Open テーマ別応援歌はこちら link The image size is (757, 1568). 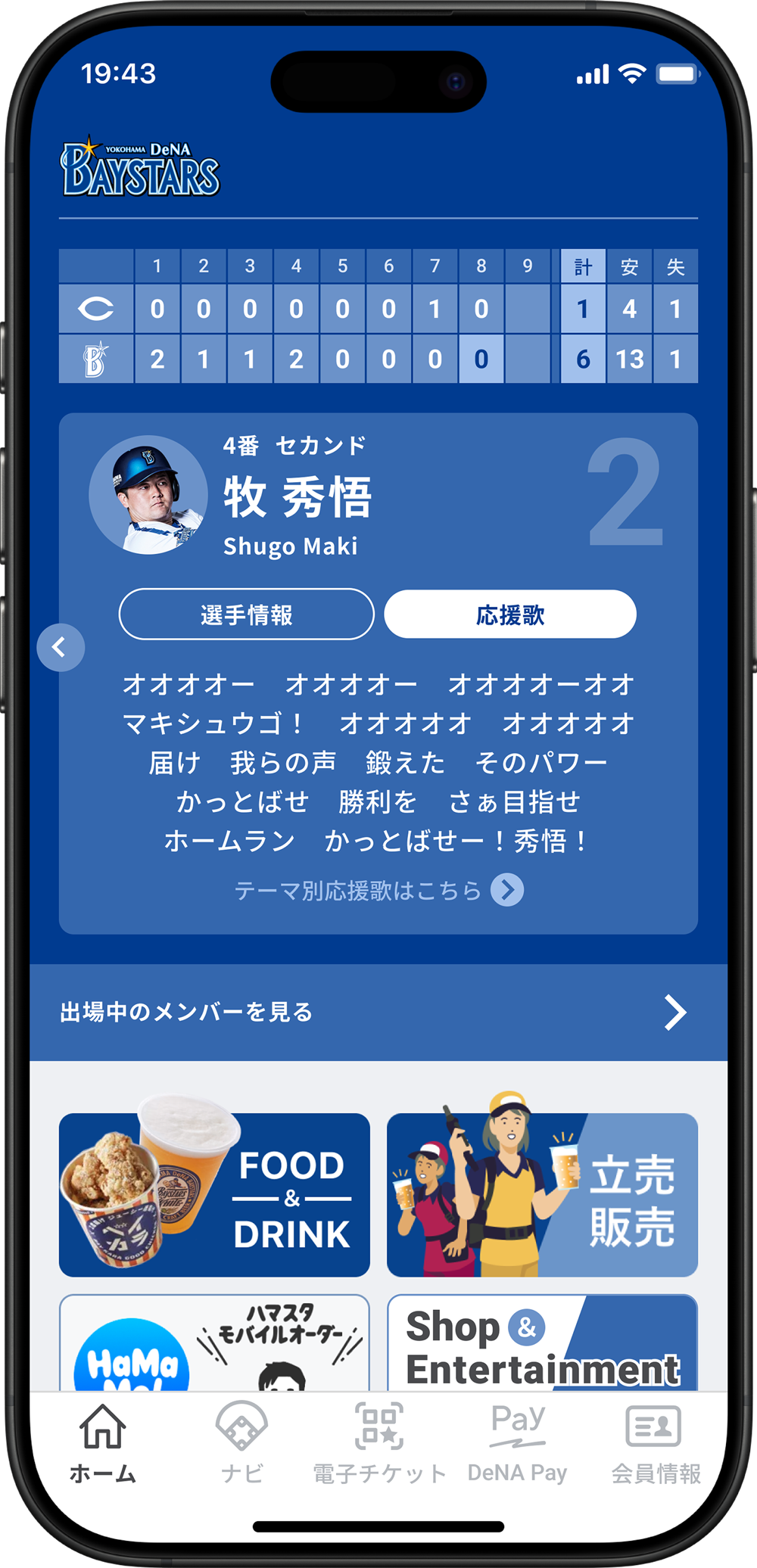tap(378, 890)
